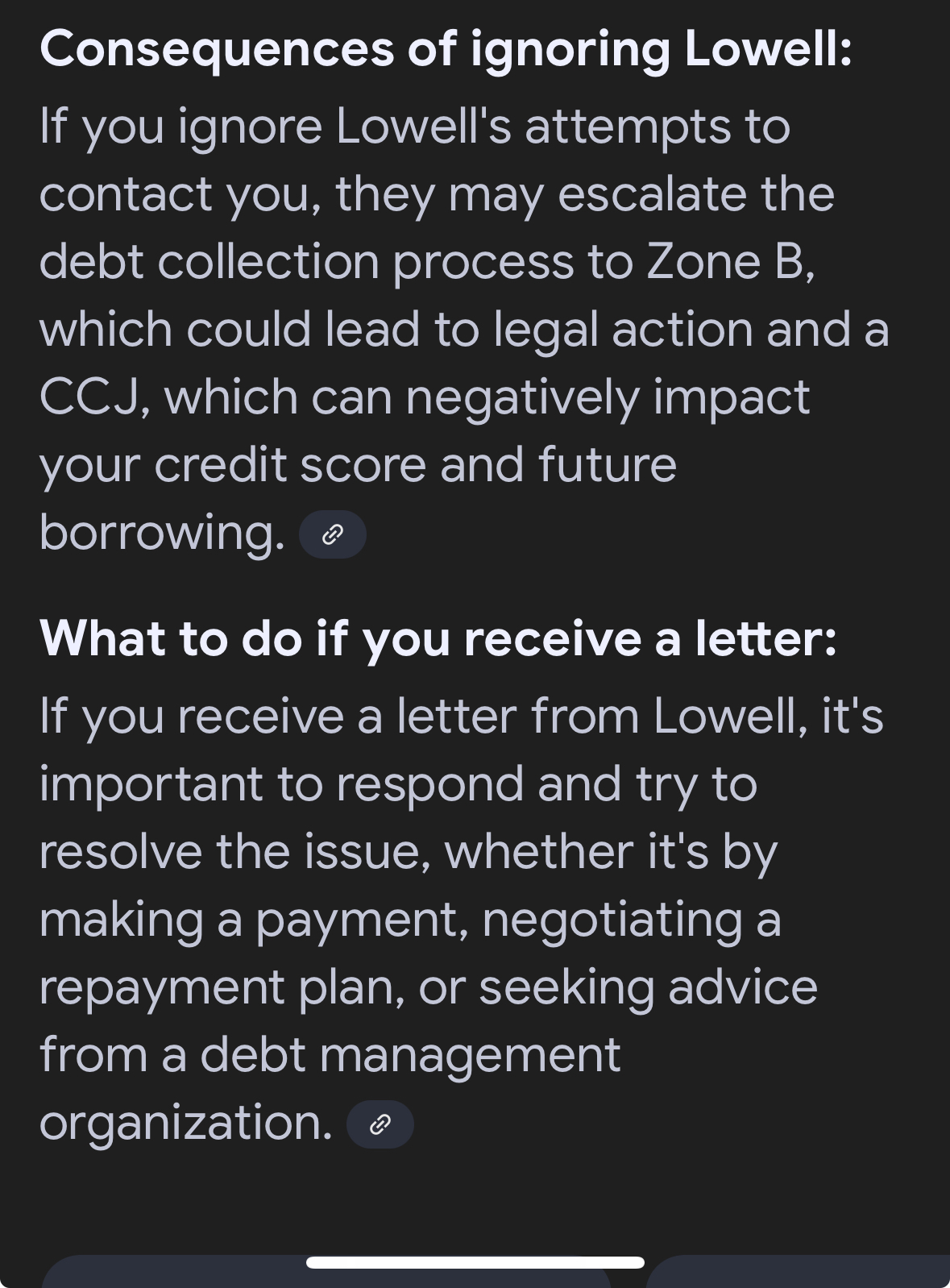This screenshot has height=1288, width=950.
Task: Open source link after 'future borrowing' paragraph
Action: 332,534
